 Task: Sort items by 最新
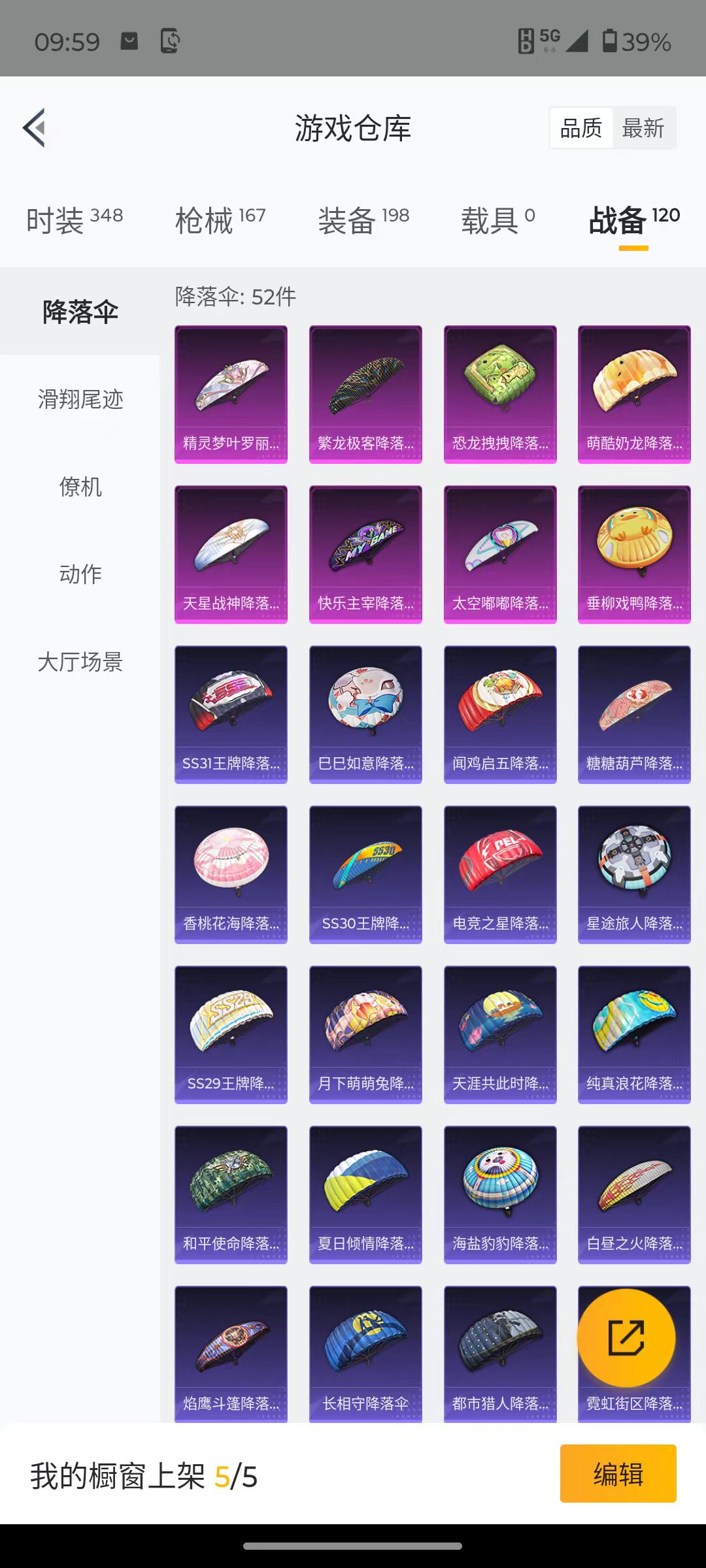[643, 128]
